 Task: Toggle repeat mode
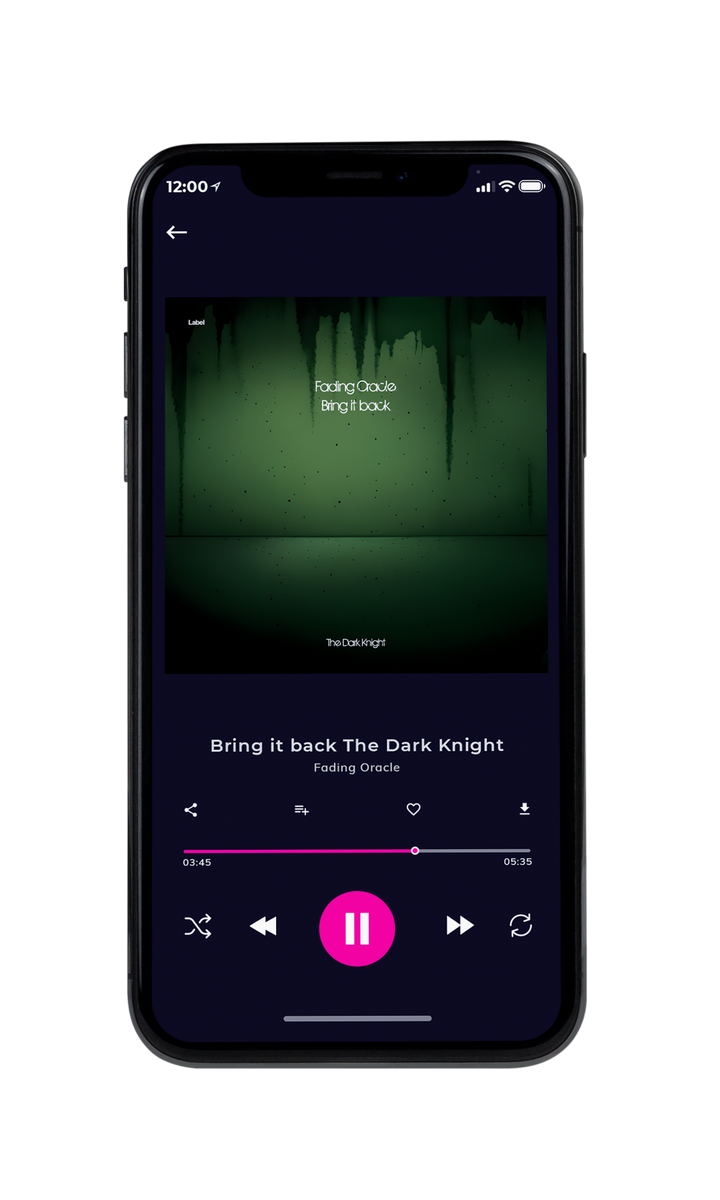click(x=521, y=926)
